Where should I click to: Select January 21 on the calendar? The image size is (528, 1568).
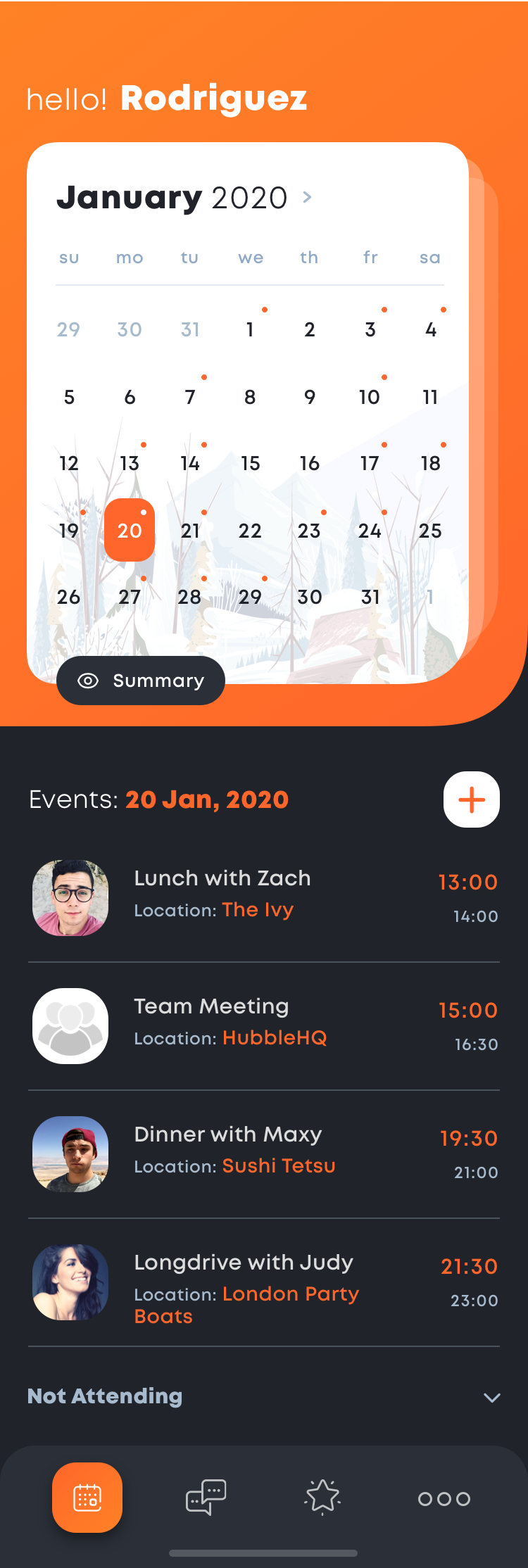pyautogui.click(x=190, y=531)
